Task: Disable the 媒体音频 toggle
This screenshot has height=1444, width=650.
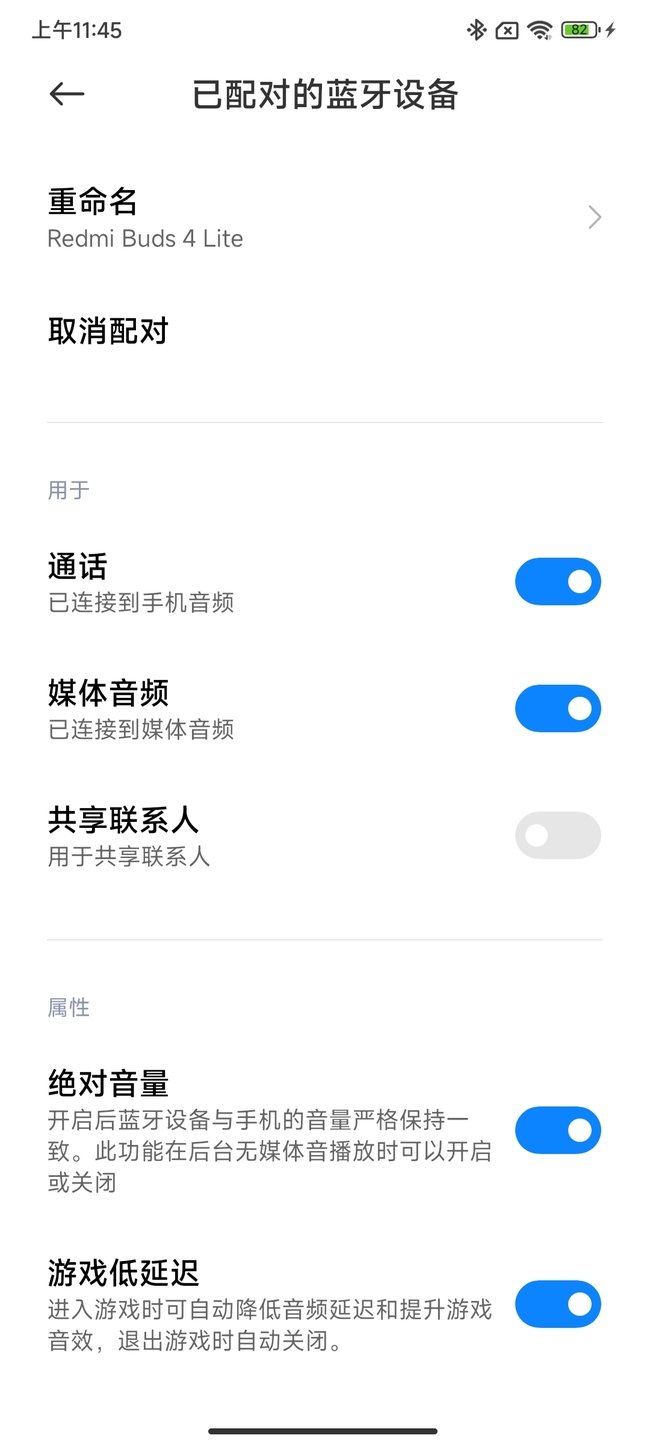Action: [x=557, y=709]
